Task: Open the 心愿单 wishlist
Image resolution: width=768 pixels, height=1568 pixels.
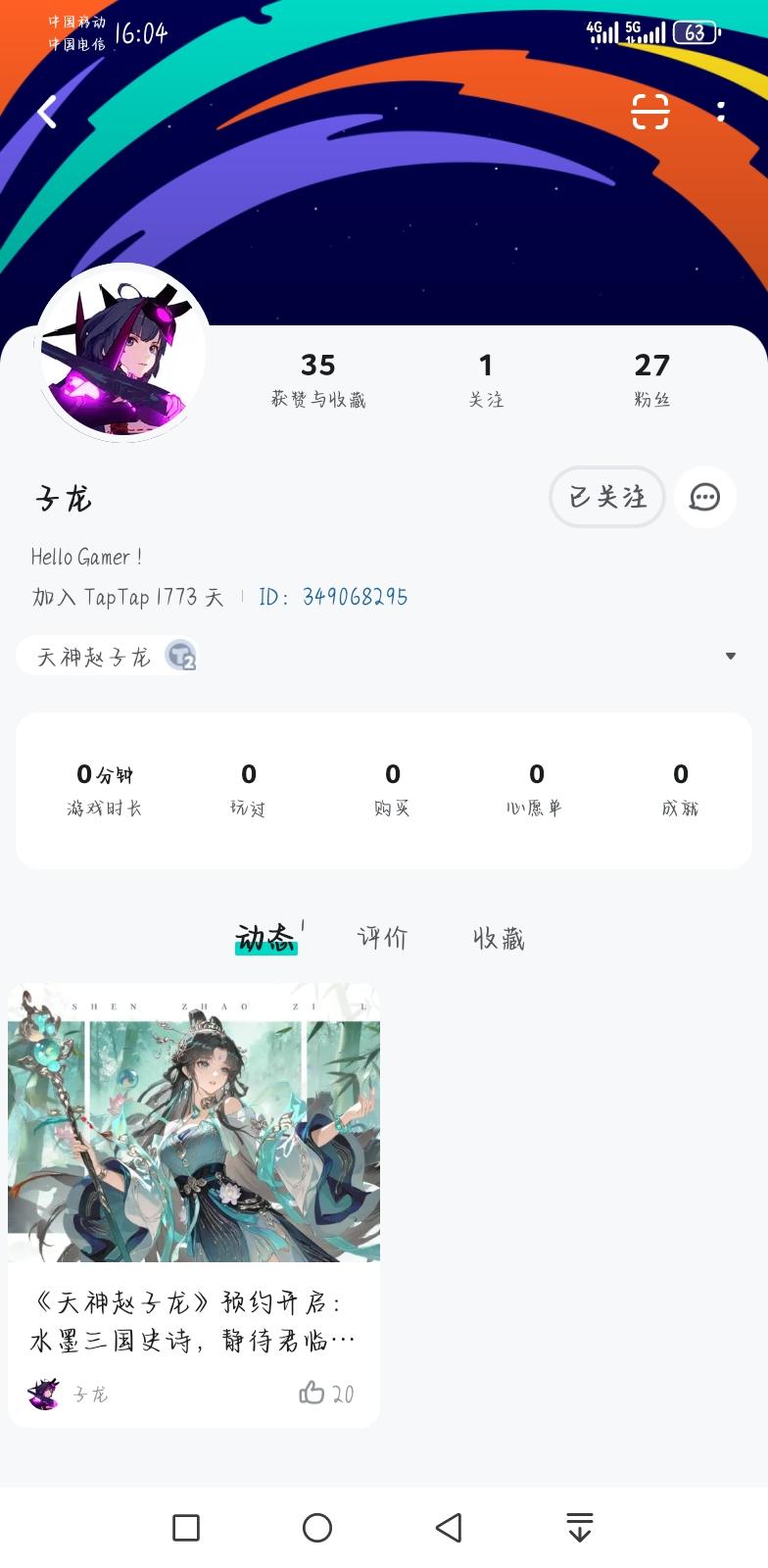Action: click(x=536, y=790)
